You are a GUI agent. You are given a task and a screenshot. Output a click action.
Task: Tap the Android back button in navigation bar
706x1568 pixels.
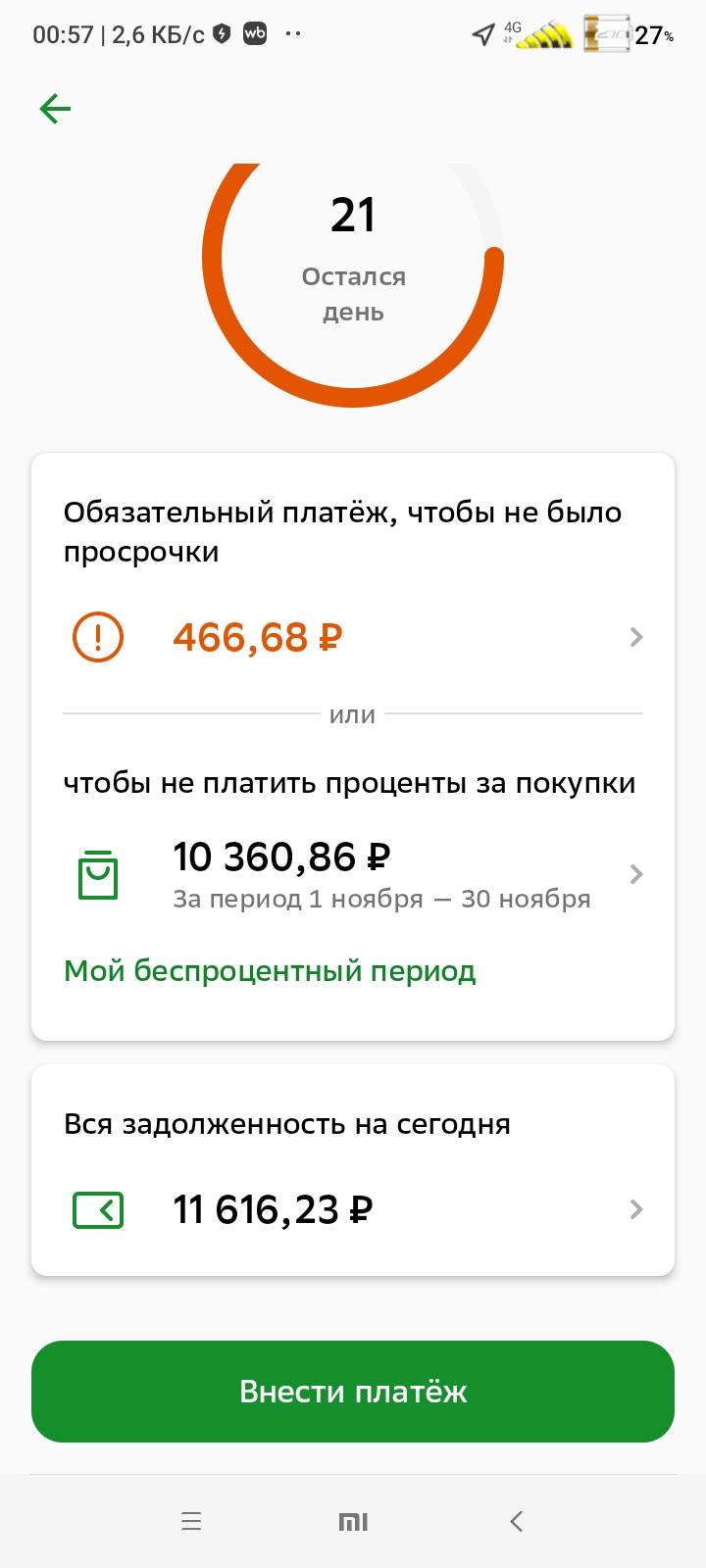[516, 1521]
